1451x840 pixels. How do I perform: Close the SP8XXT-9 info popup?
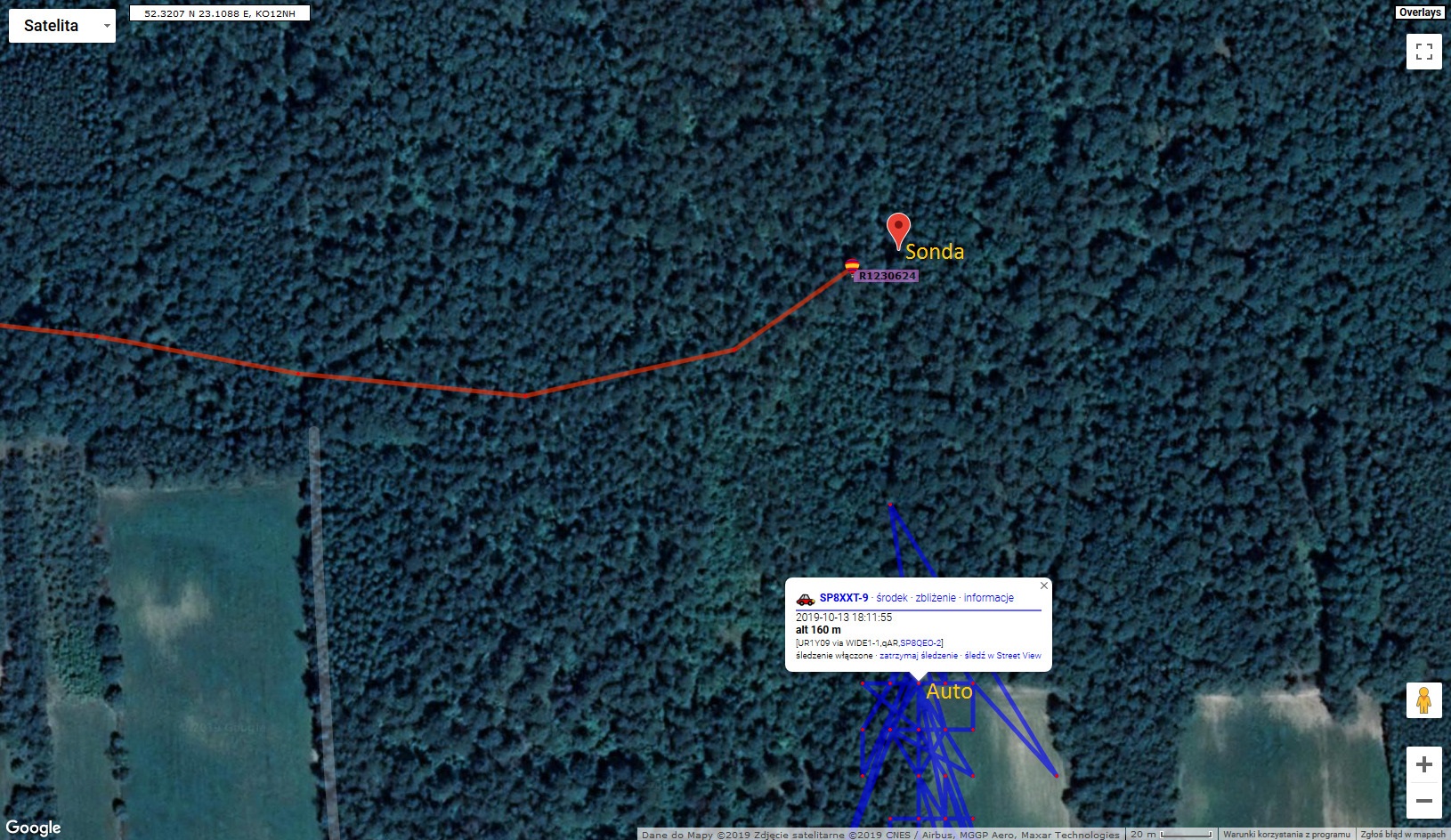click(x=1044, y=586)
